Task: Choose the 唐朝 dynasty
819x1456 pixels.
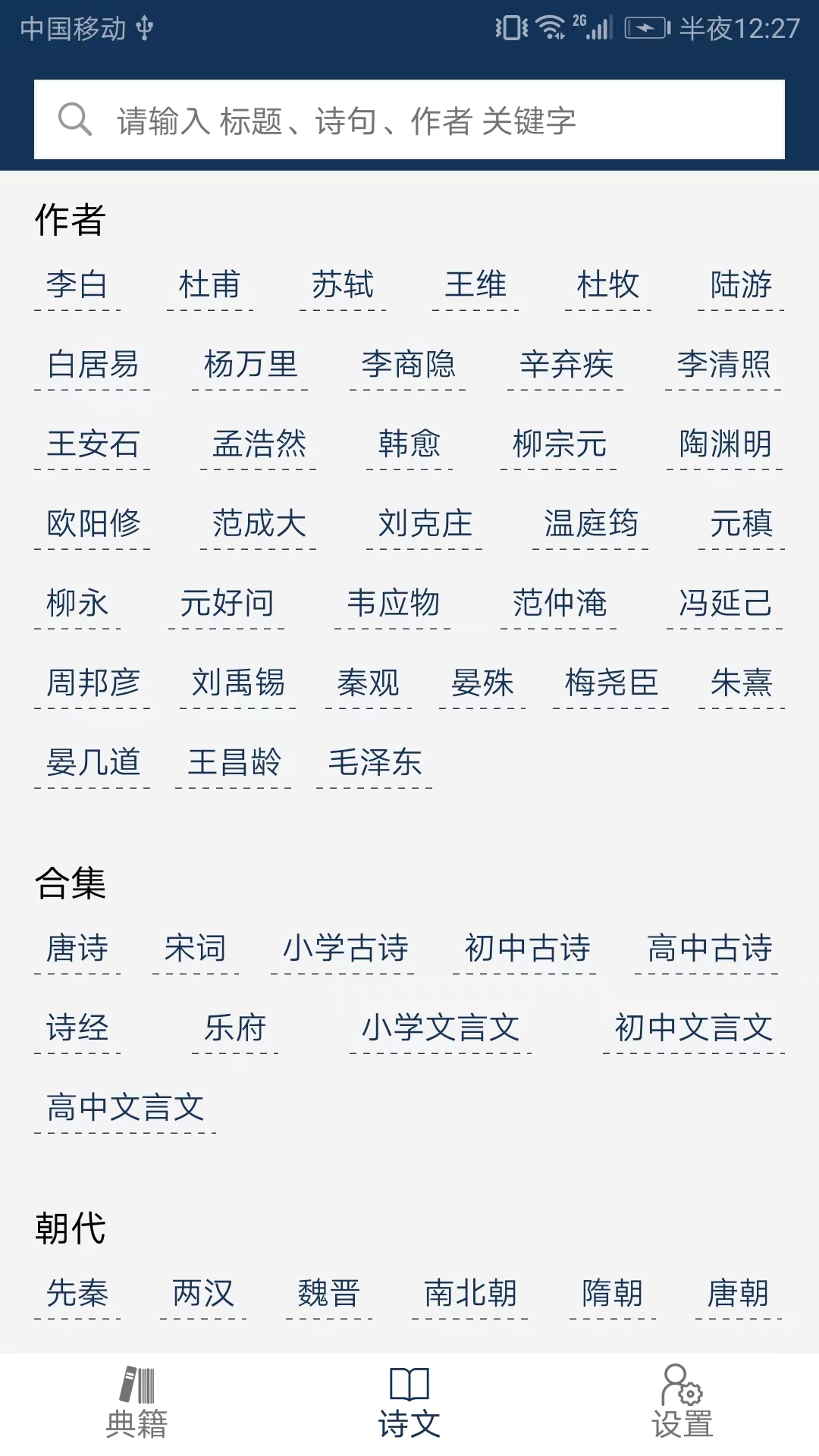Action: click(x=739, y=1294)
